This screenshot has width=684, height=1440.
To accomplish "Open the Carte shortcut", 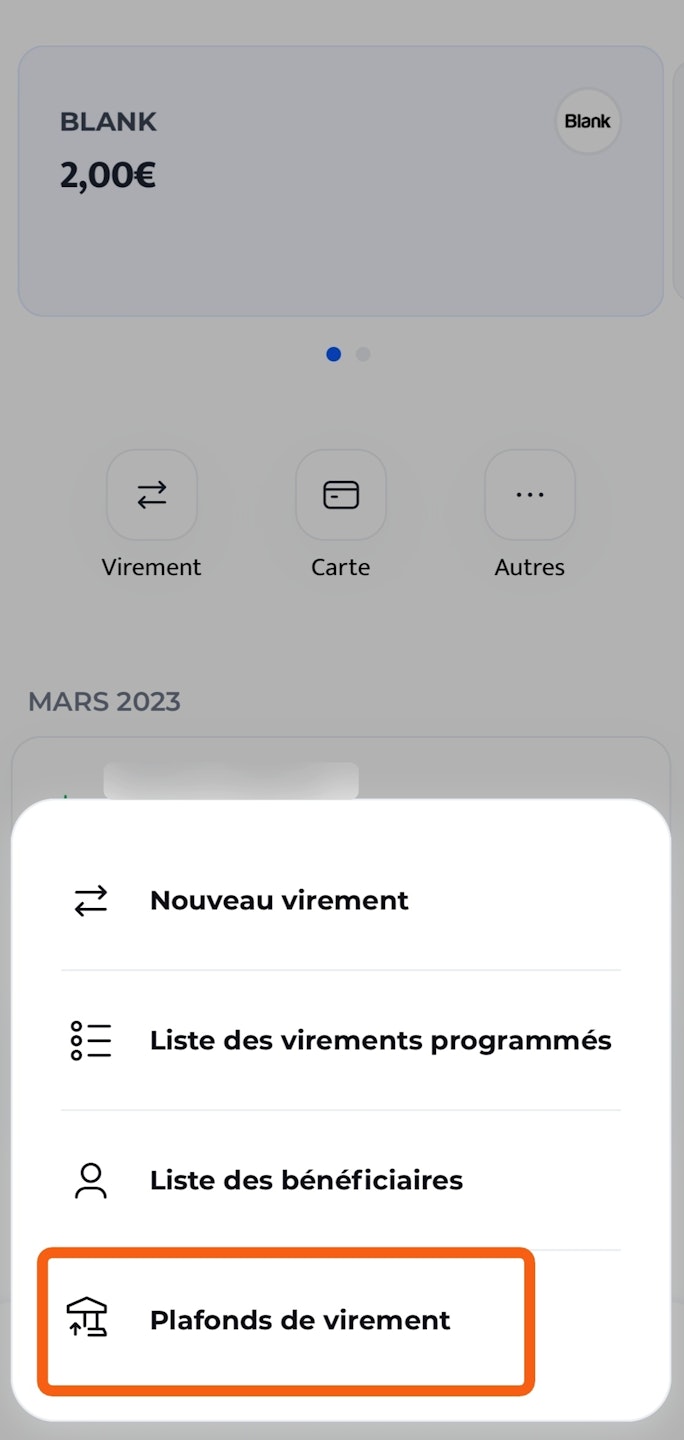I will pos(341,495).
